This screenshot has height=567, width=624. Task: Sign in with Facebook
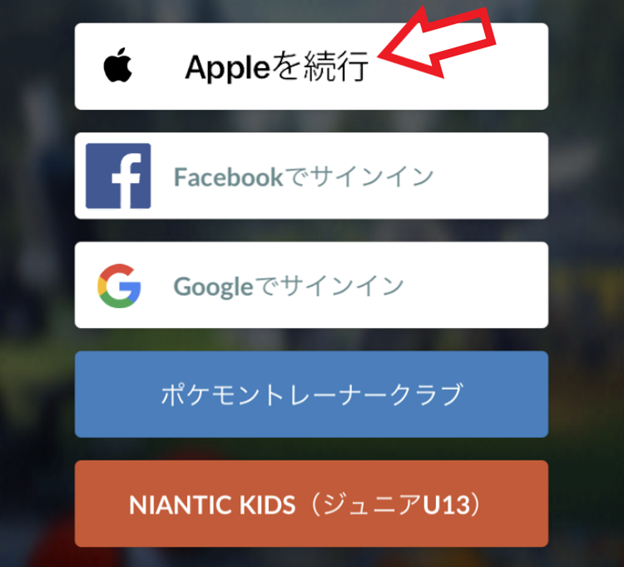tap(311, 176)
